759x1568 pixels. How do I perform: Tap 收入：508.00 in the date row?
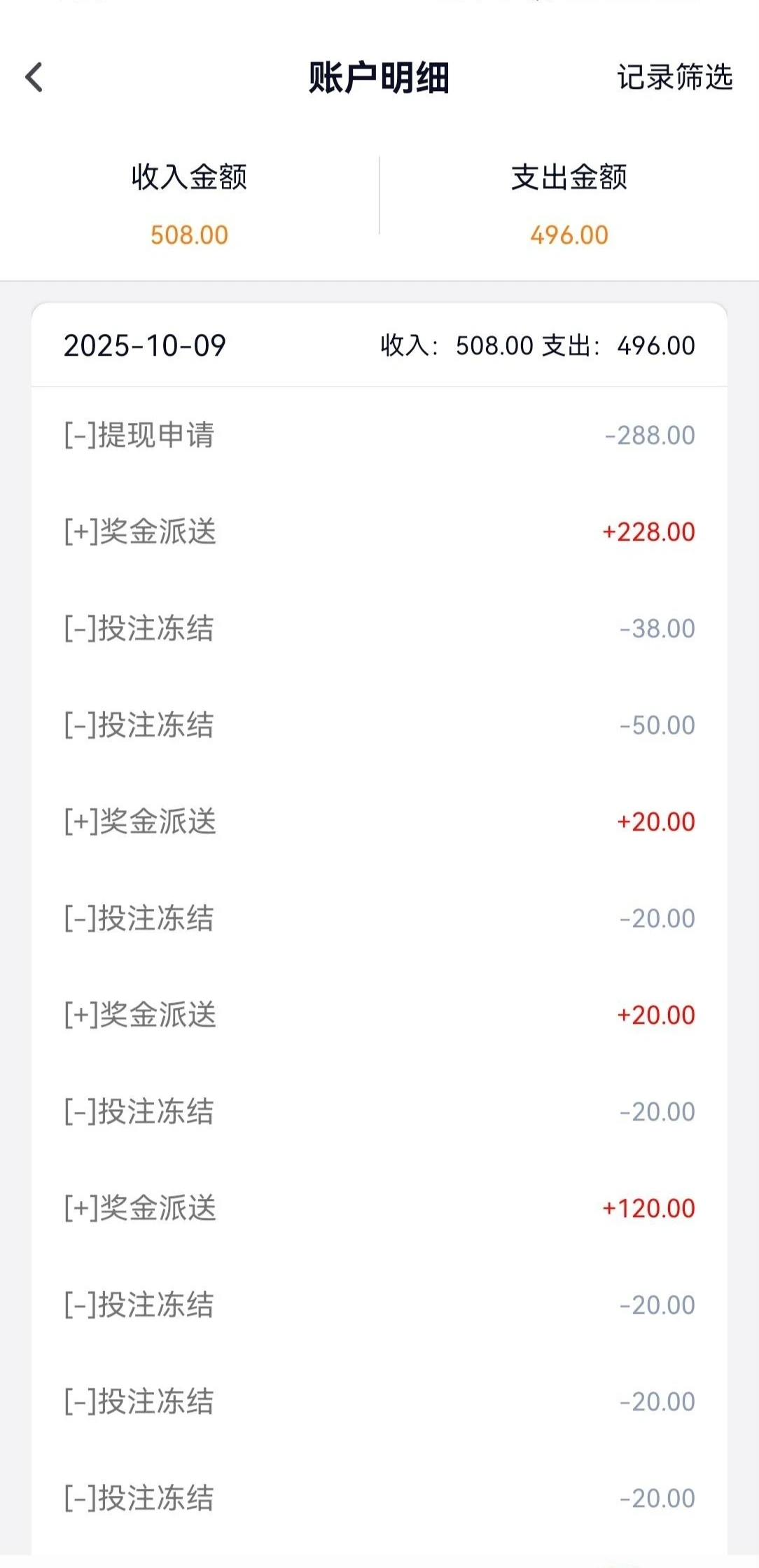coord(455,346)
